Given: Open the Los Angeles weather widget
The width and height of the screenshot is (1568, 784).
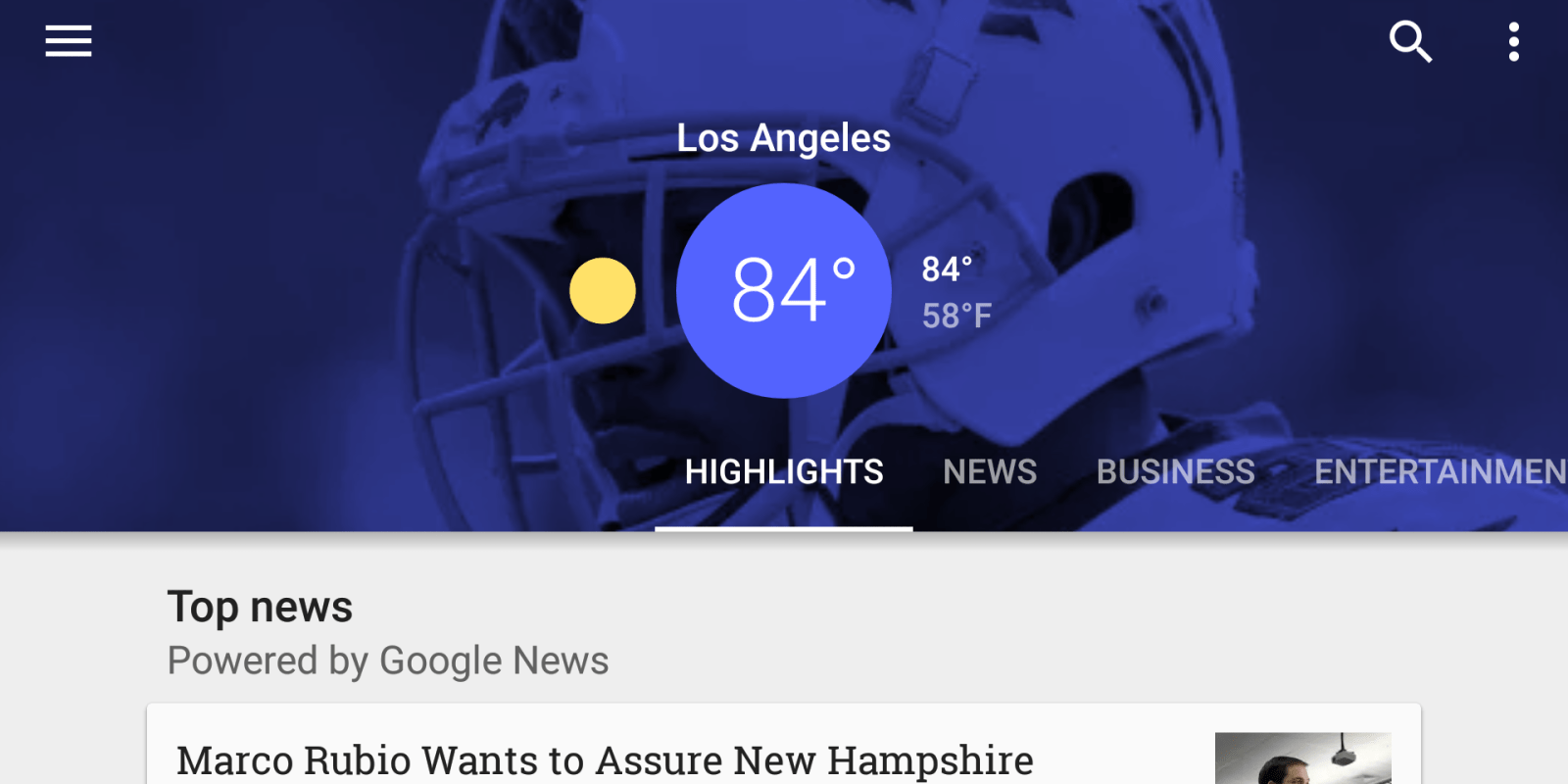Looking at the screenshot, I should [x=783, y=290].
